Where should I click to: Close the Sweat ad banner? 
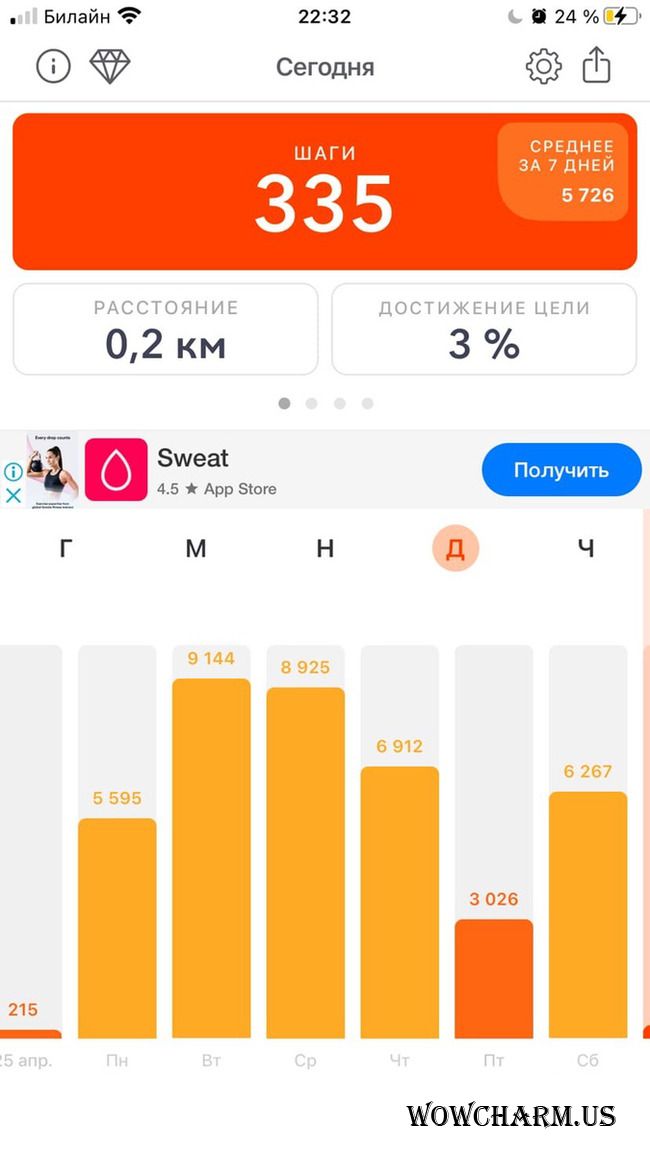(13, 496)
